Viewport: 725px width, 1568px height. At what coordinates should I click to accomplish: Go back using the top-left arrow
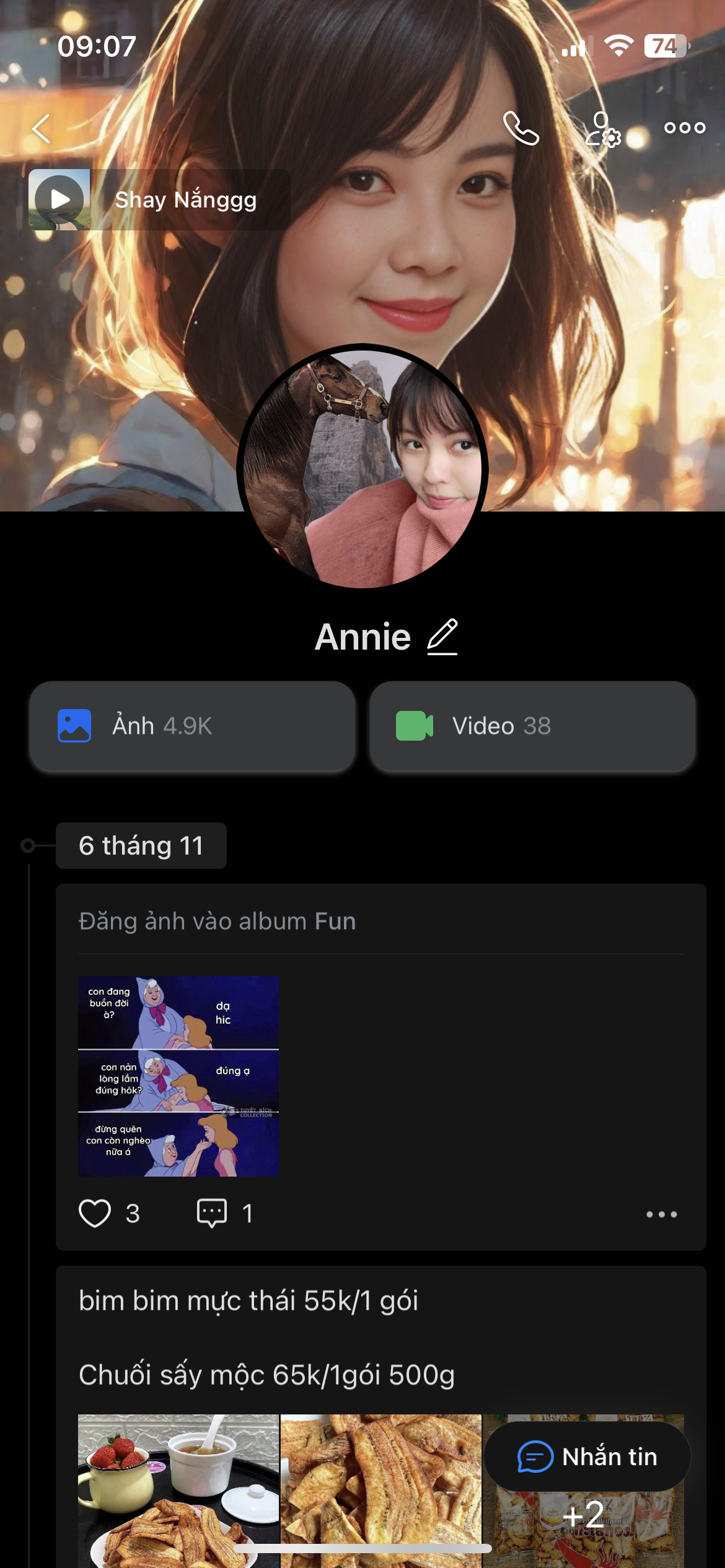pos(42,129)
